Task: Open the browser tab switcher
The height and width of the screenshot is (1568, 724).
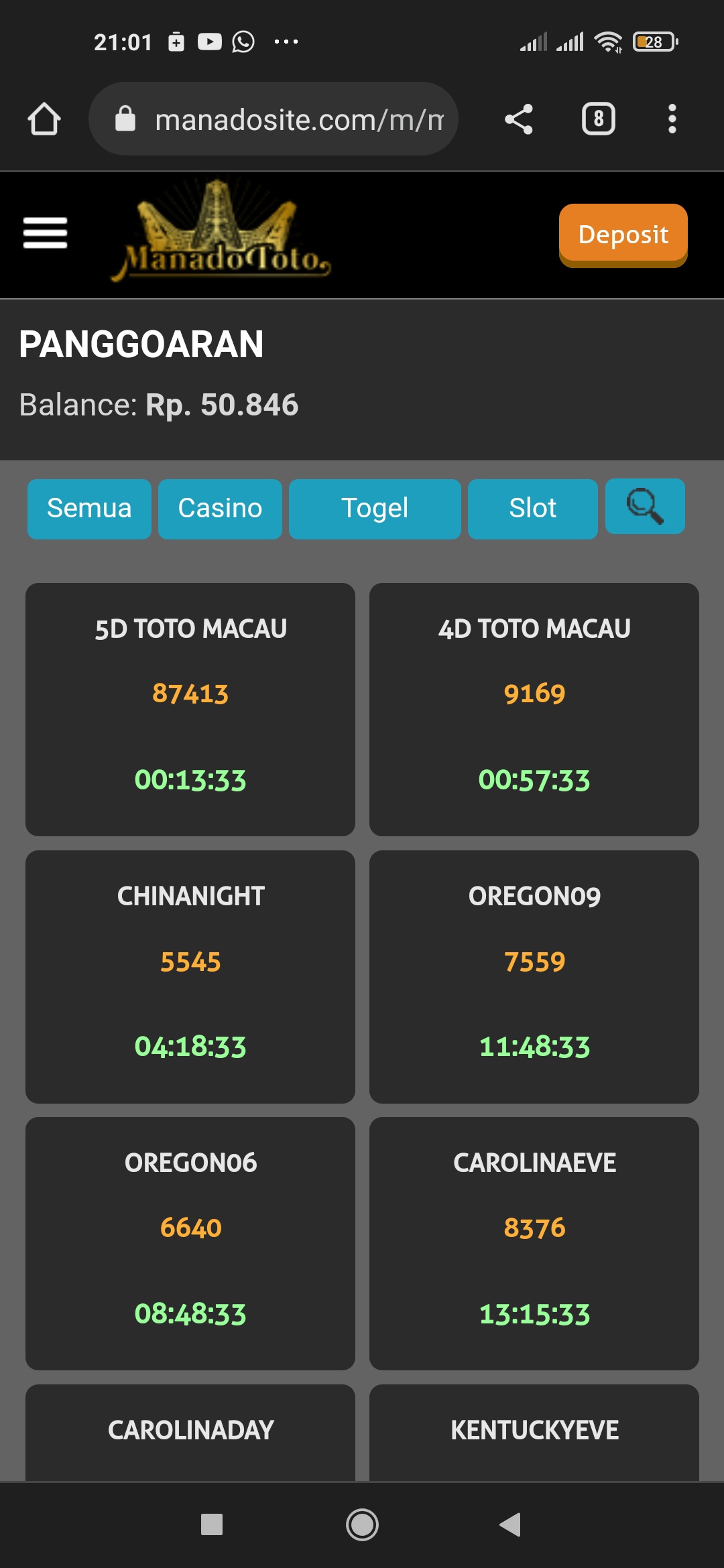Action: point(598,119)
